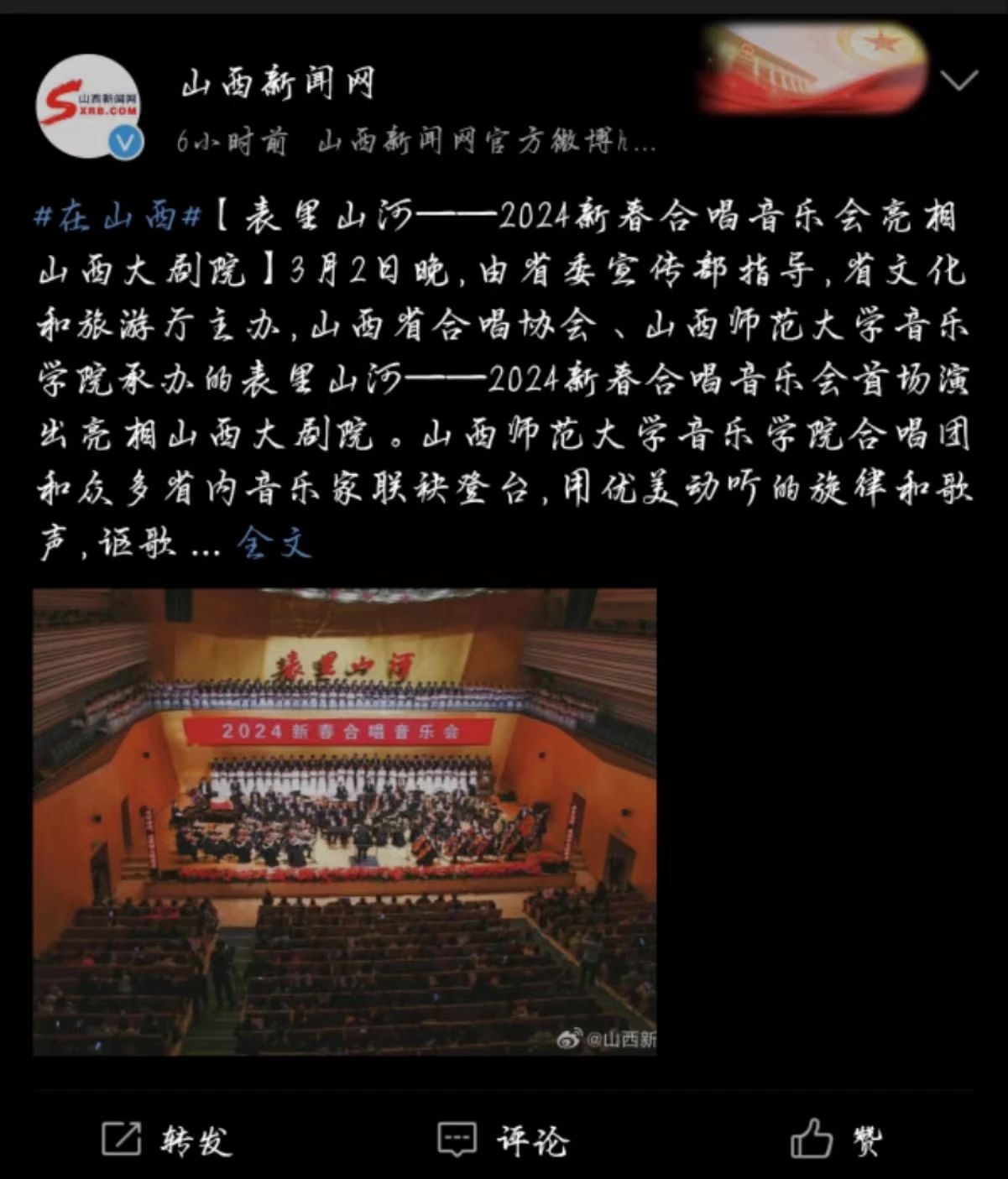Expand full post via 全文 link
This screenshot has height=1179, width=1008.
274,544
